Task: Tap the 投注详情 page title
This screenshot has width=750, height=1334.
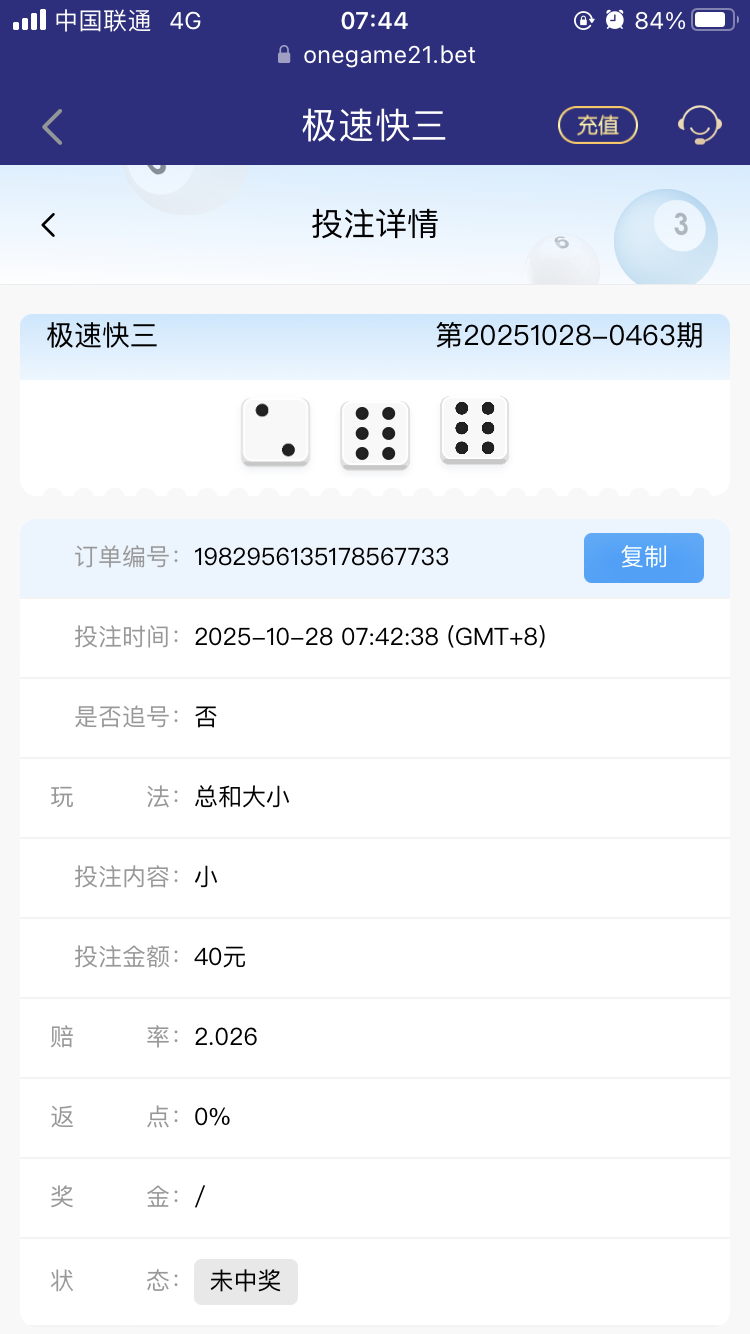Action: tap(375, 224)
